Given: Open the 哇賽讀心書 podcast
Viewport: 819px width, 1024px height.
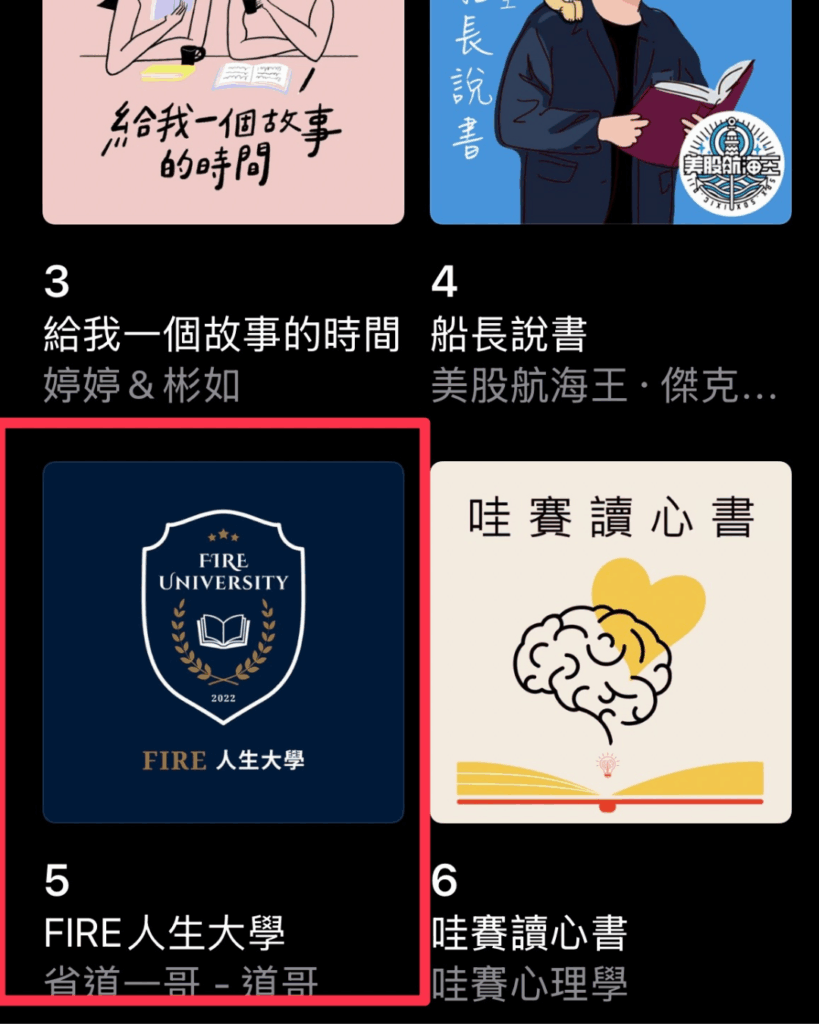Looking at the screenshot, I should click(610, 642).
